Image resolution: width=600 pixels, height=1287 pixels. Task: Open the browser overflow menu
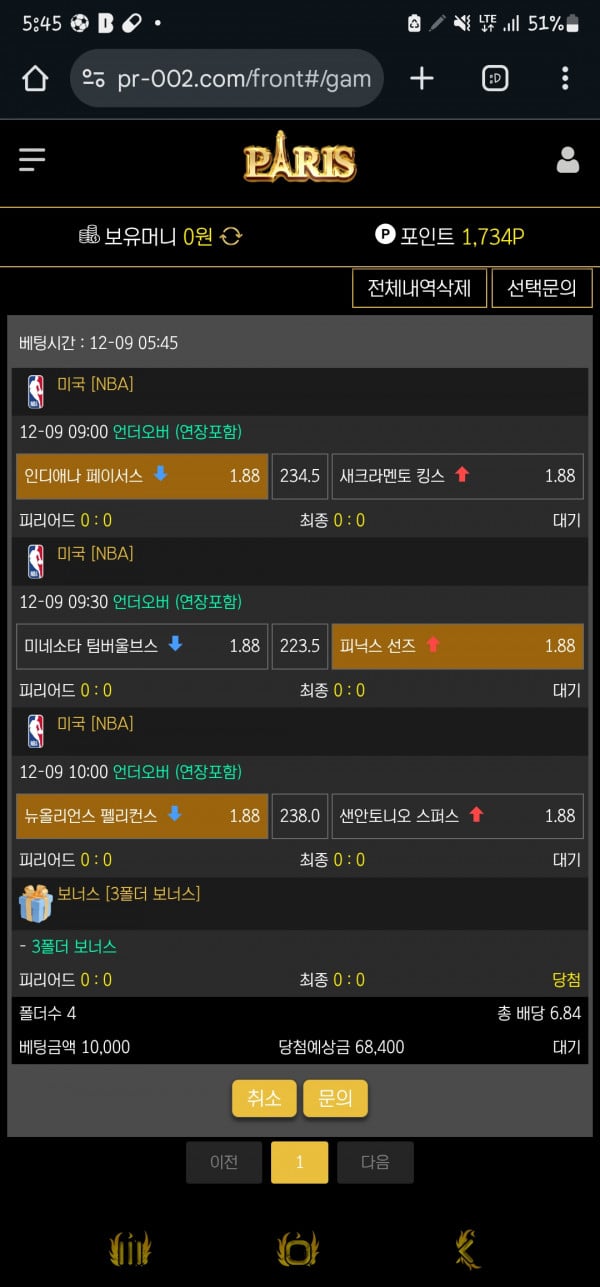[x=565, y=78]
